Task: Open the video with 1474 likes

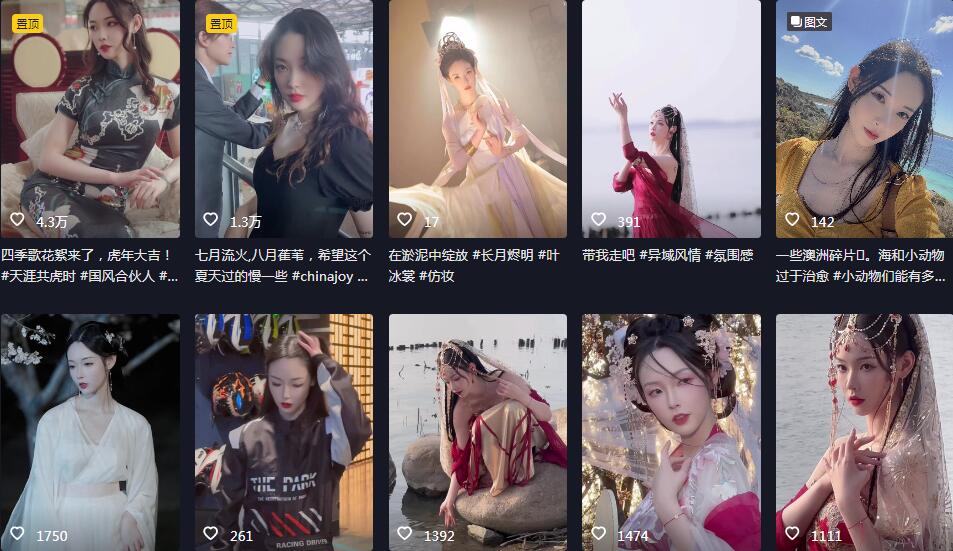Action: coord(671,432)
